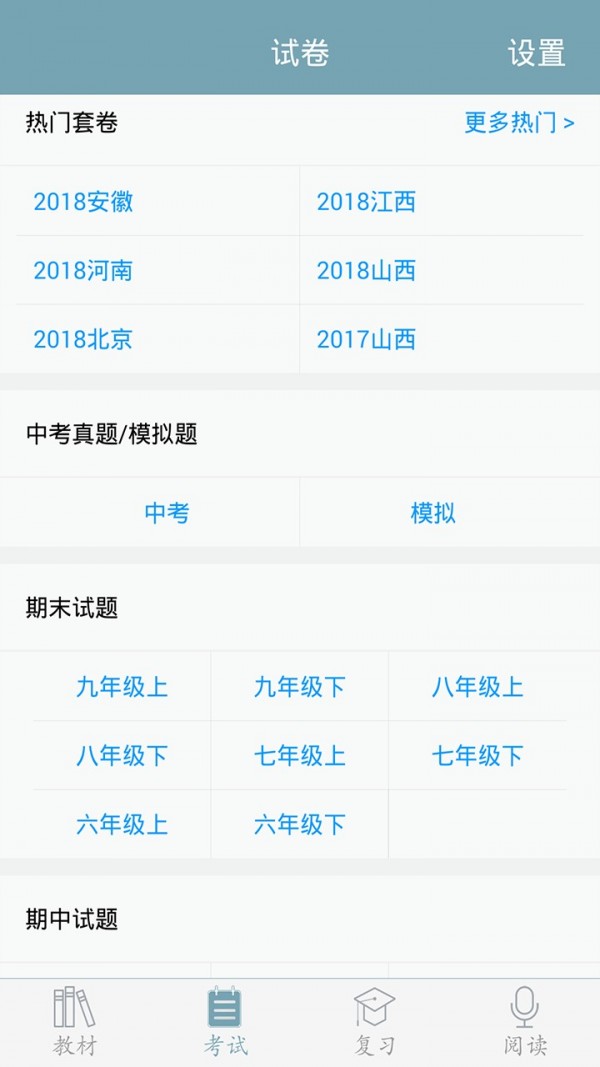Select 八年级上 final exam papers
Viewport: 600px width, 1067px height.
point(478,687)
